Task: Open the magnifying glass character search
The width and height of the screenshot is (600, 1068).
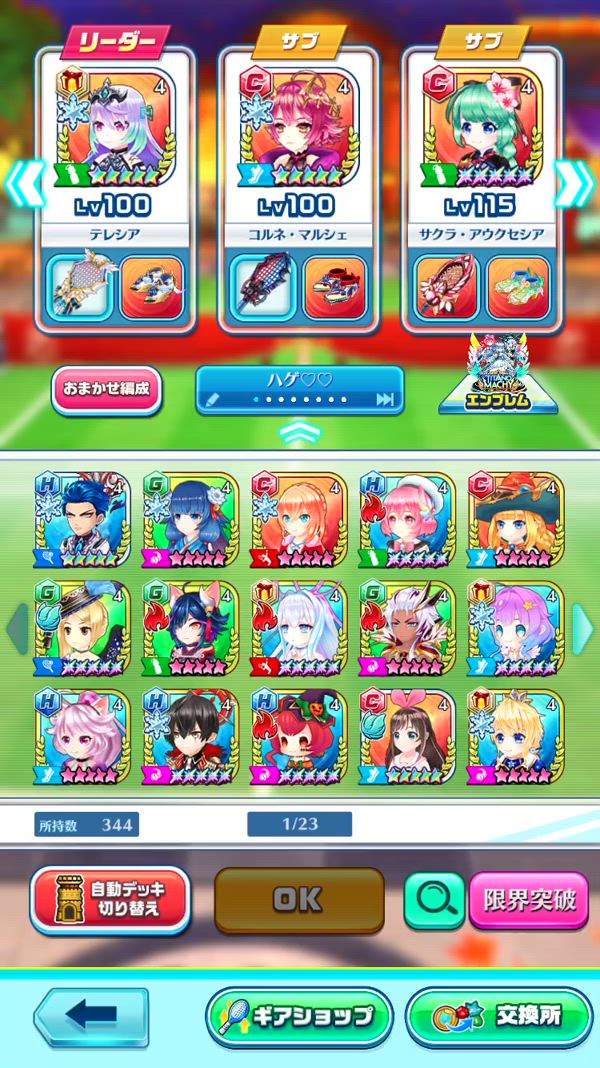Action: [434, 900]
